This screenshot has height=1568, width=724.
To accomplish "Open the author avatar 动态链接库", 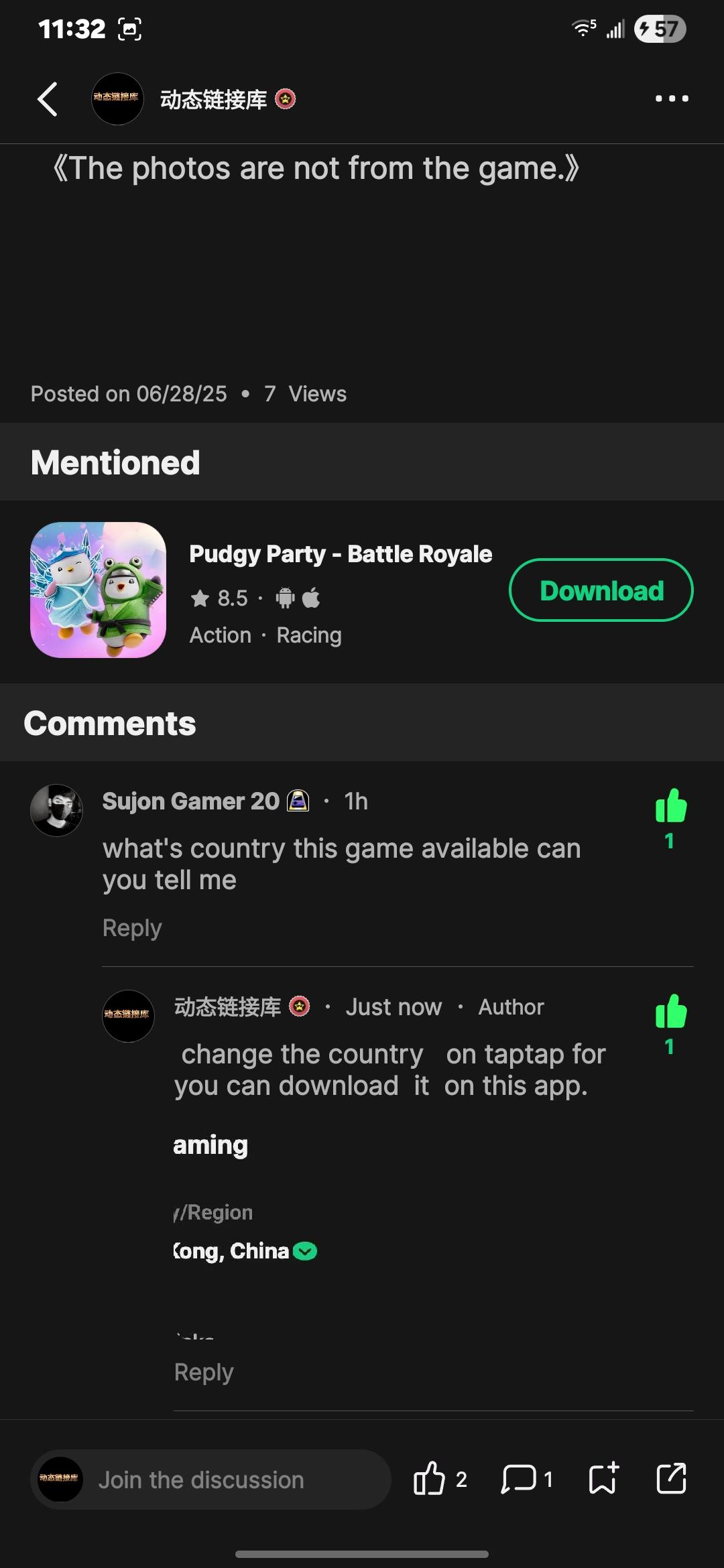I will pyautogui.click(x=128, y=1016).
